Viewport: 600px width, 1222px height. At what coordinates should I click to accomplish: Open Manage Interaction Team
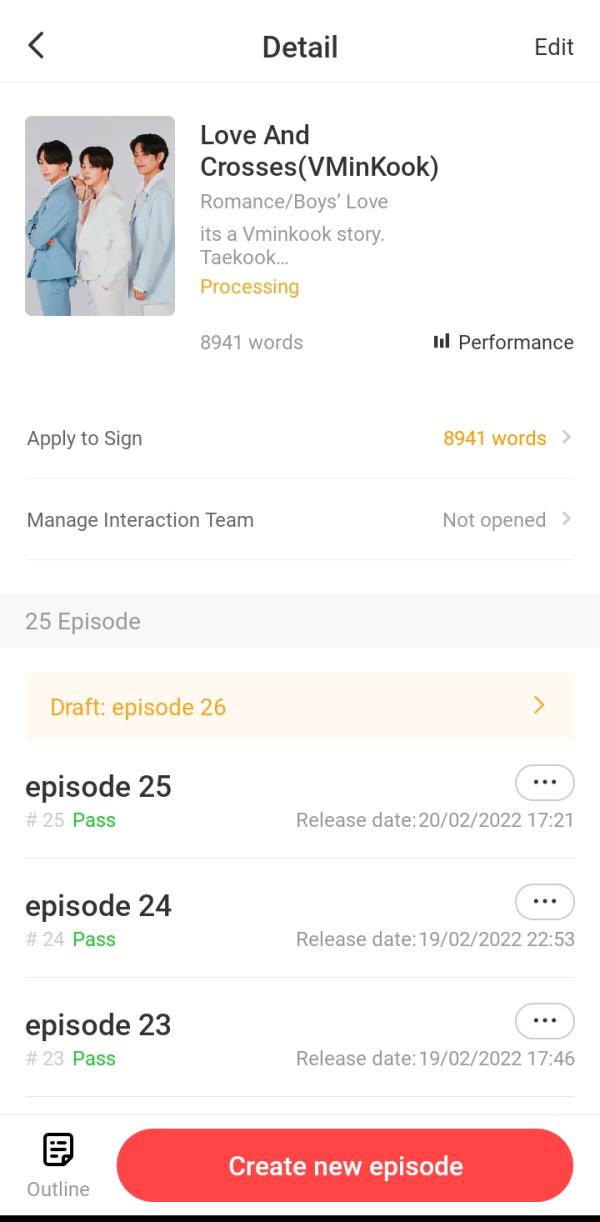[x=300, y=520]
